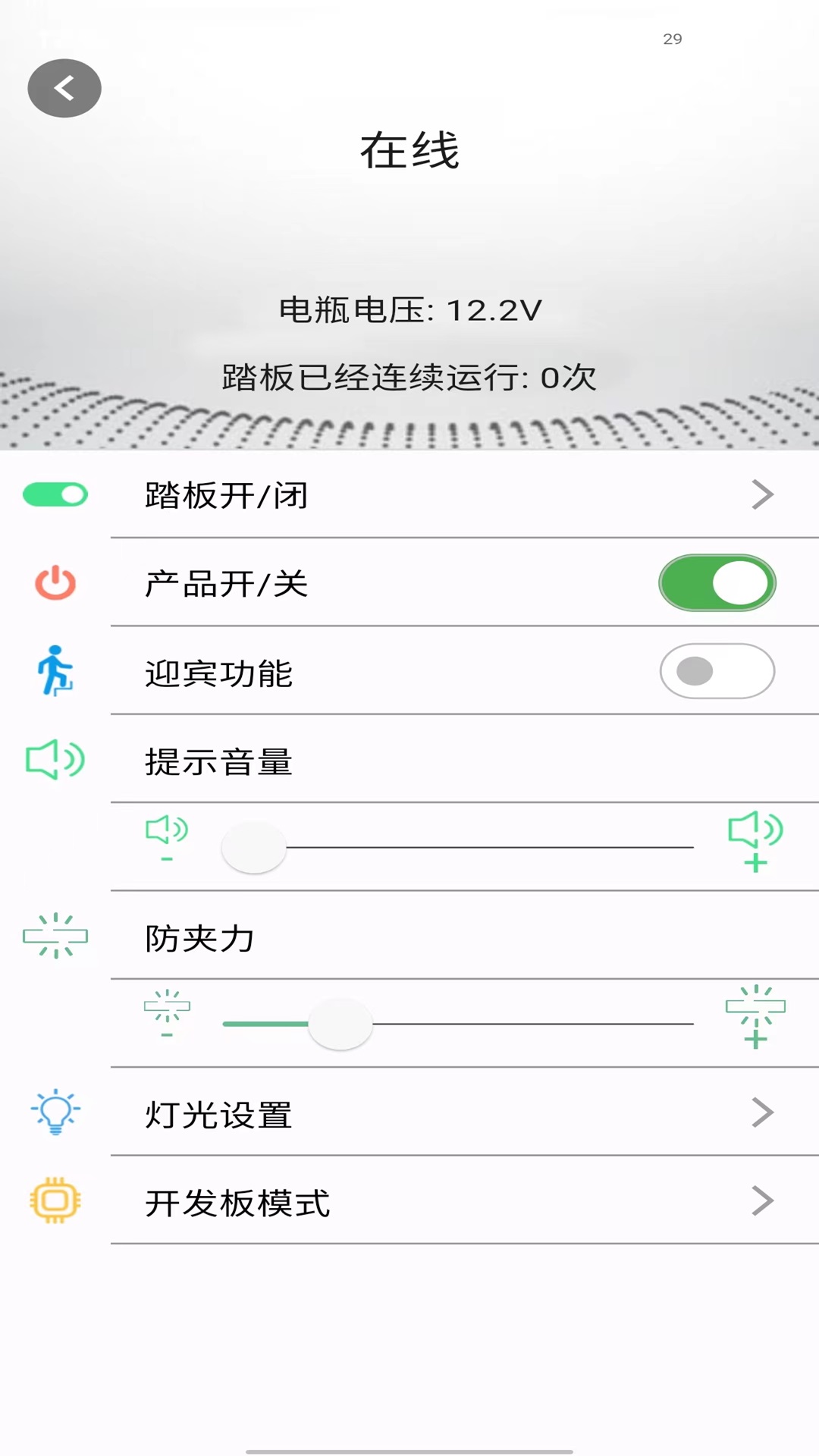This screenshot has width=819, height=1456.
Task: Increase the 提示音量 with the plus speaker icon
Action: pyautogui.click(x=755, y=842)
